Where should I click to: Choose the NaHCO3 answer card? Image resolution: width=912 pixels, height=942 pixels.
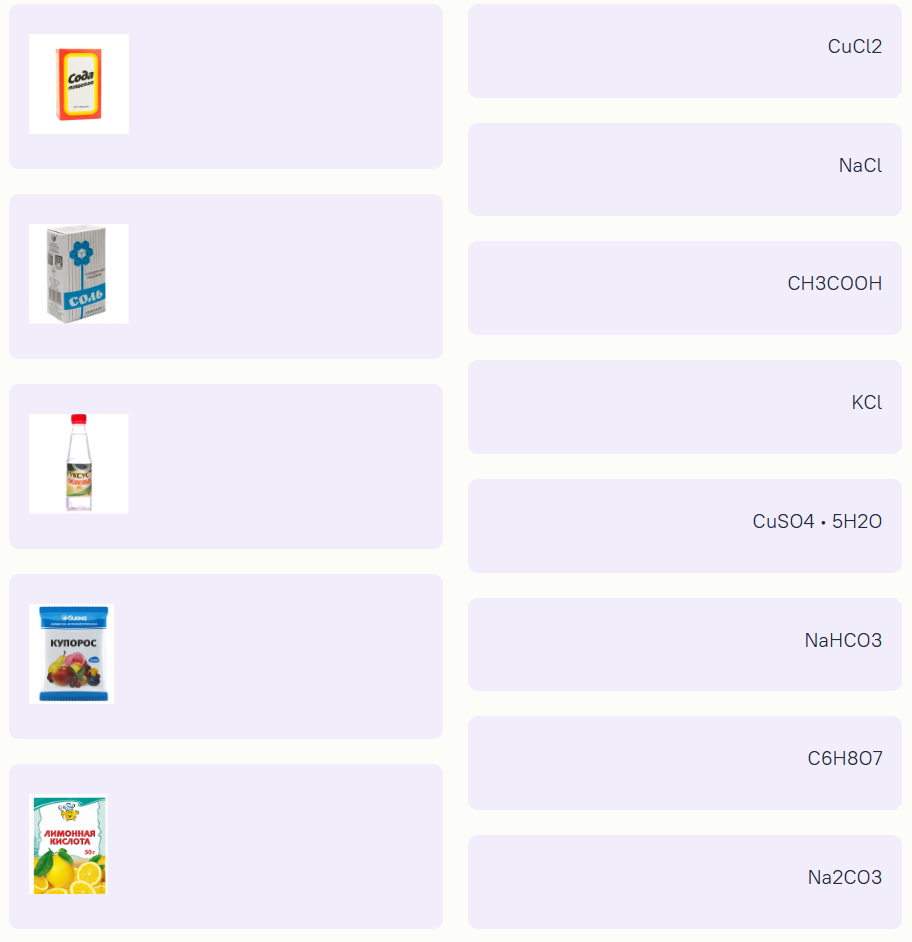click(684, 644)
